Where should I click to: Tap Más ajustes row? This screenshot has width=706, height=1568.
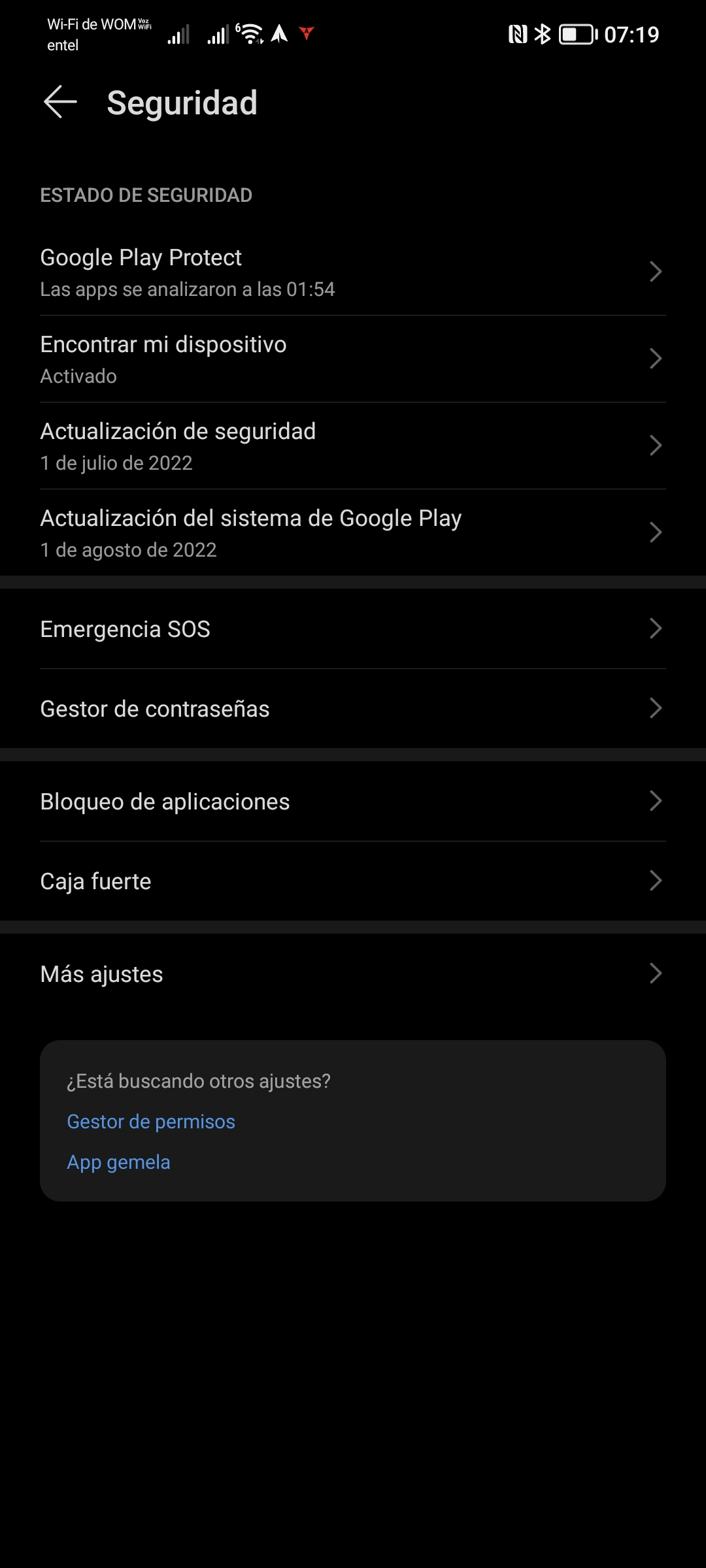353,973
